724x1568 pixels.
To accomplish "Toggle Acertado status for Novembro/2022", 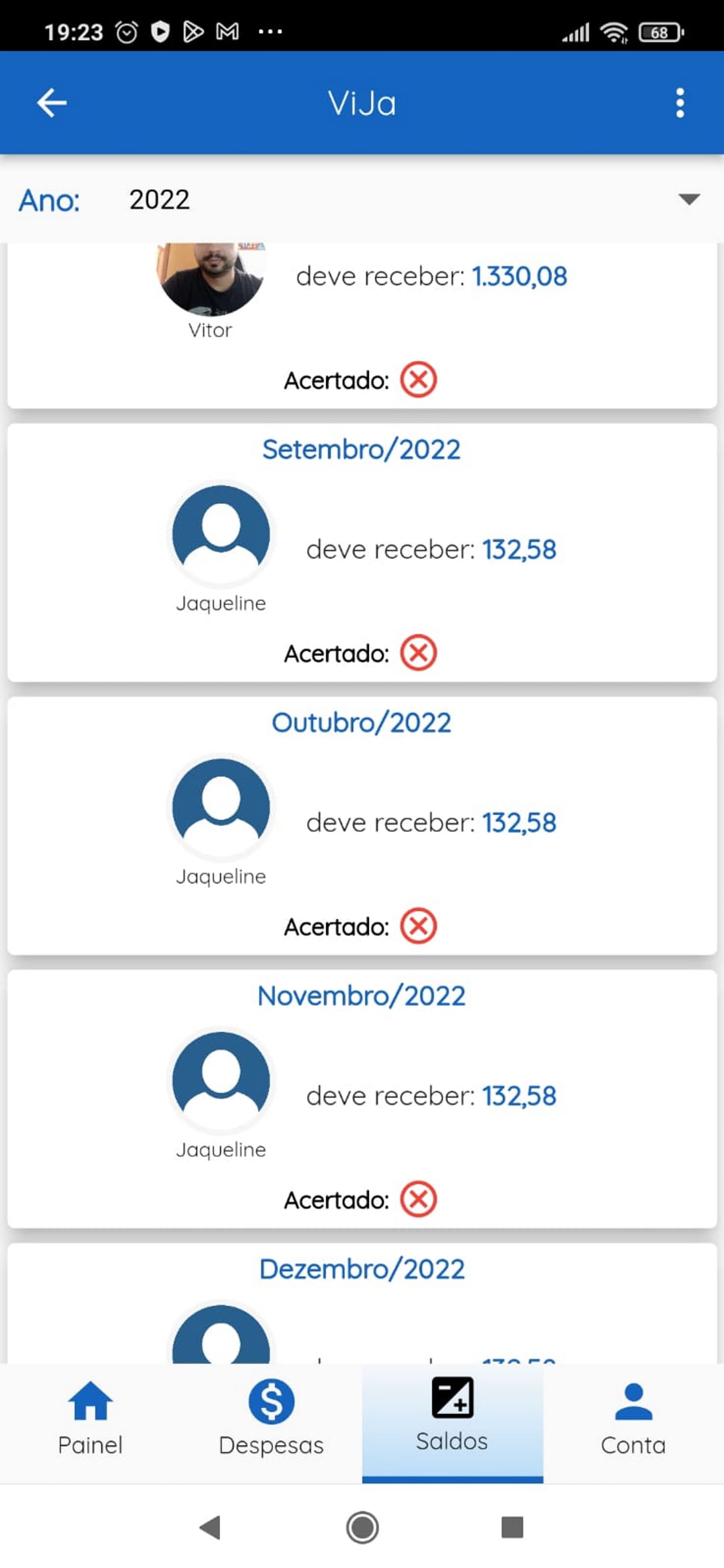I will 418,1200.
